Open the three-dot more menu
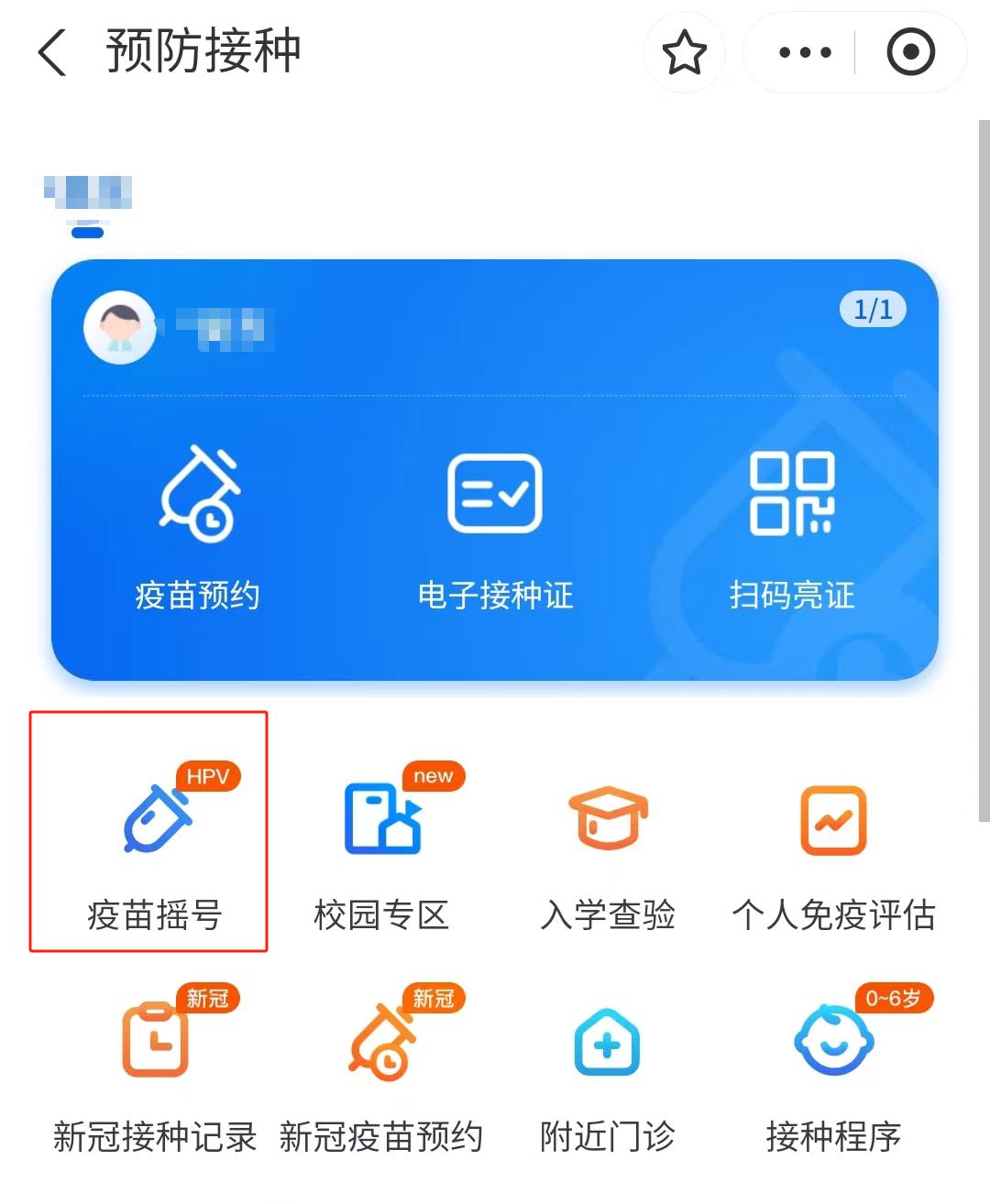 point(804,52)
